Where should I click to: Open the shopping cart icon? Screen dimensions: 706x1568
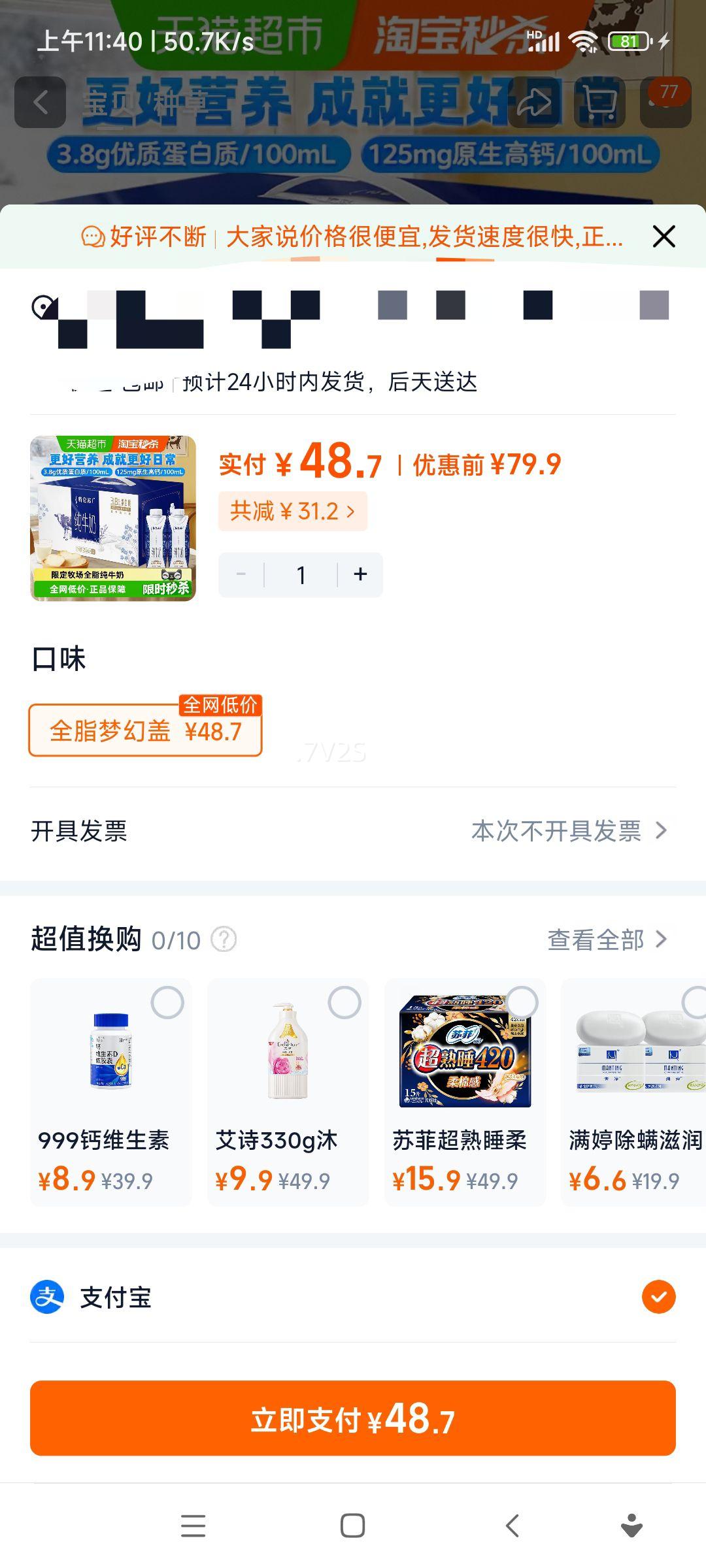tap(599, 101)
